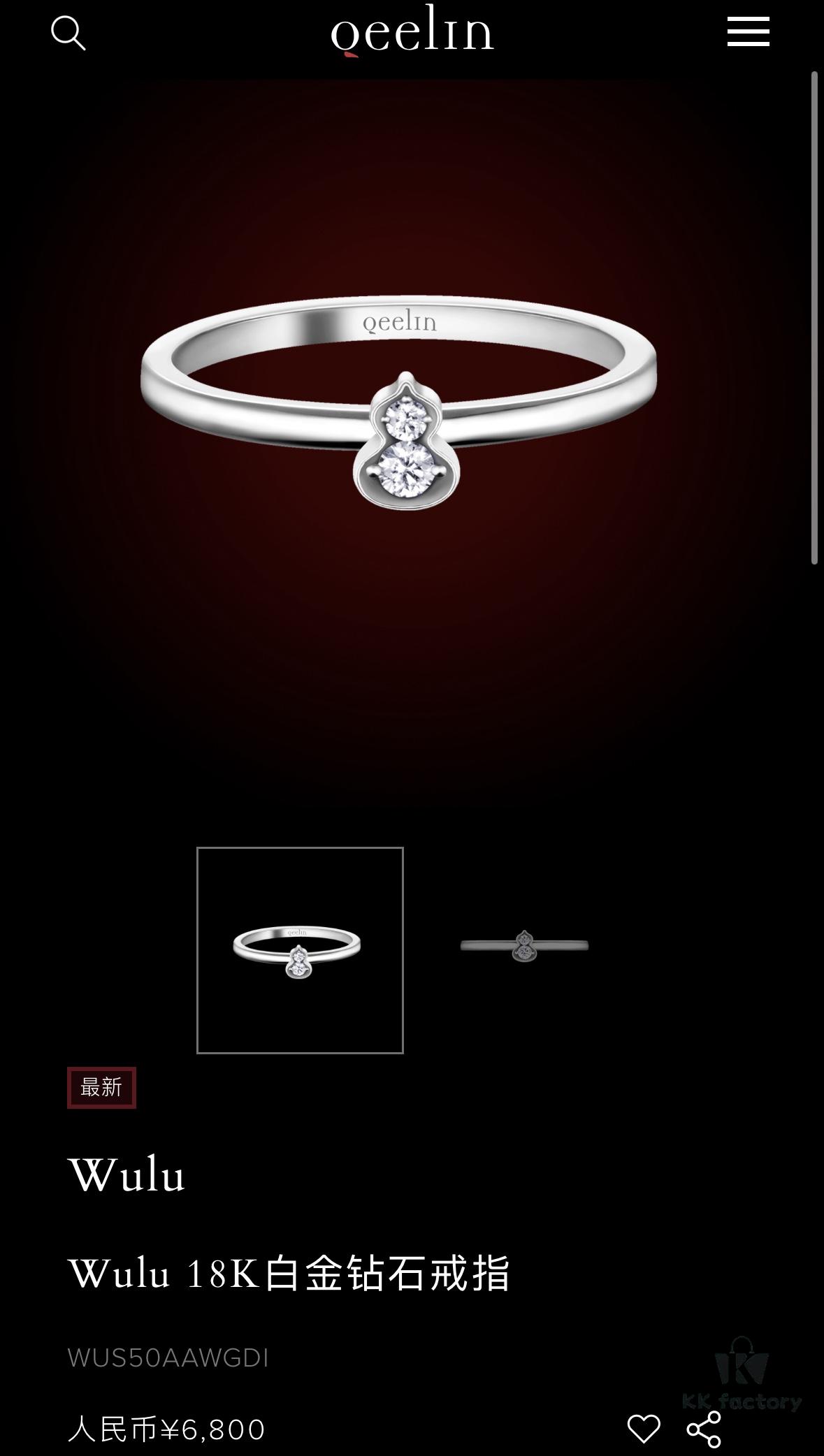Open the search magnifier icon
This screenshot has height=1456, width=824.
68,33
